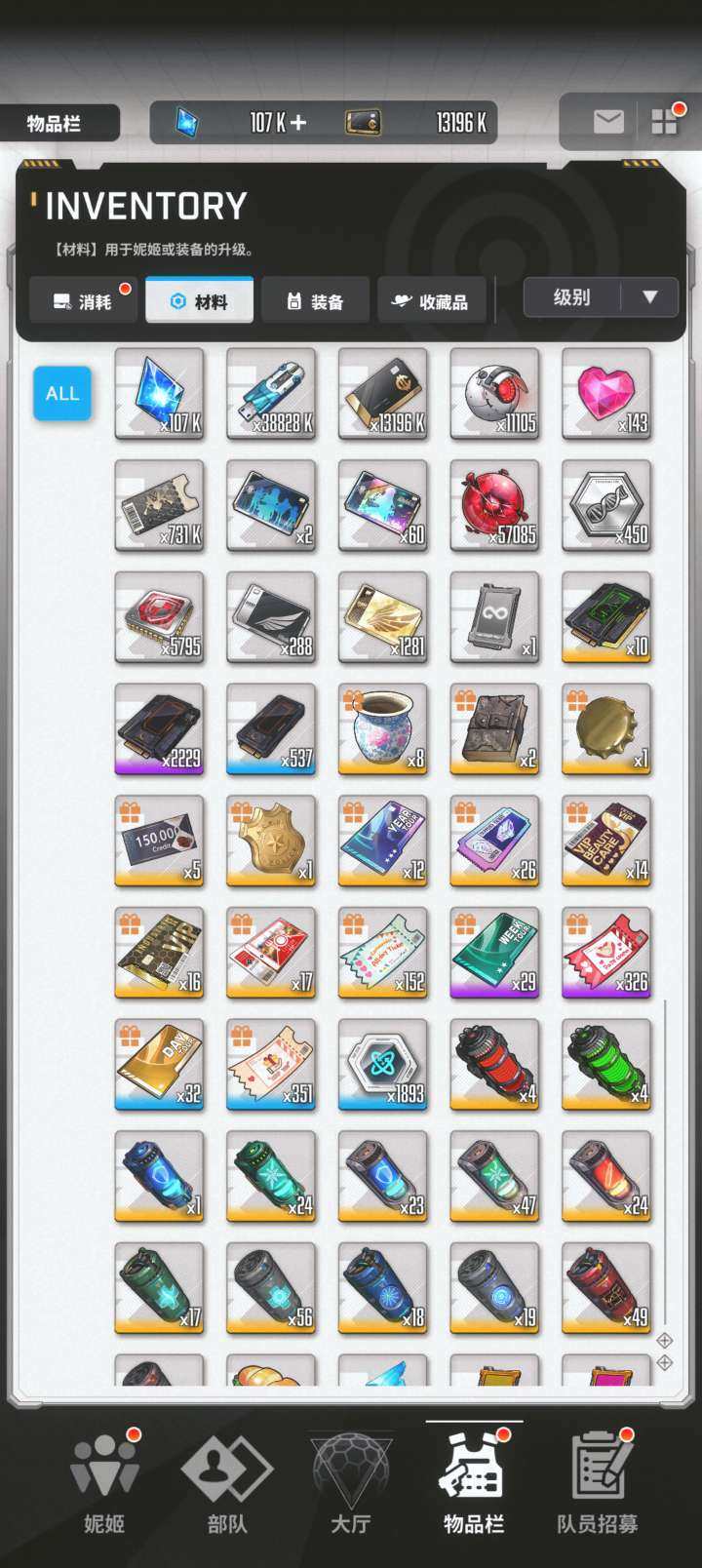Viewport: 702px width, 1568px height.
Task: Open the 150,000 credit voucher item x5
Action: (x=159, y=841)
